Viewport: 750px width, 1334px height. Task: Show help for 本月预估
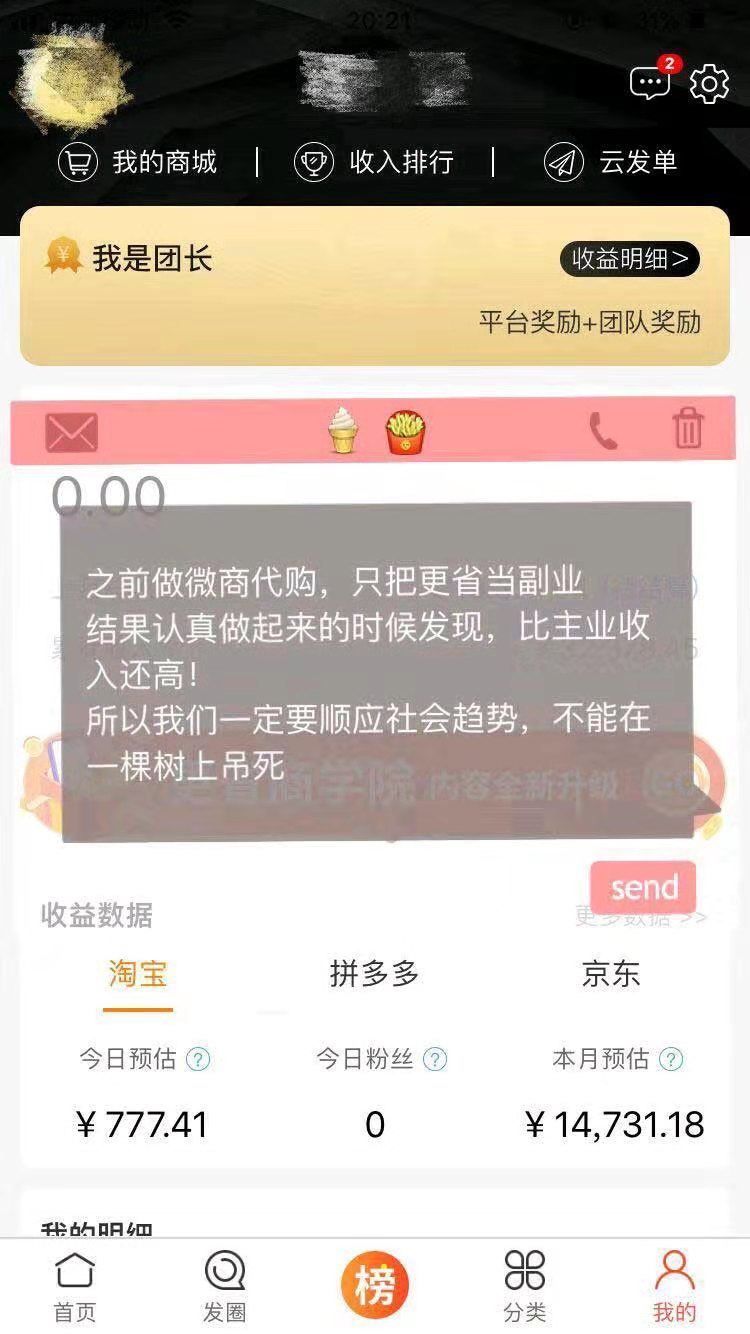pyautogui.click(x=672, y=1059)
